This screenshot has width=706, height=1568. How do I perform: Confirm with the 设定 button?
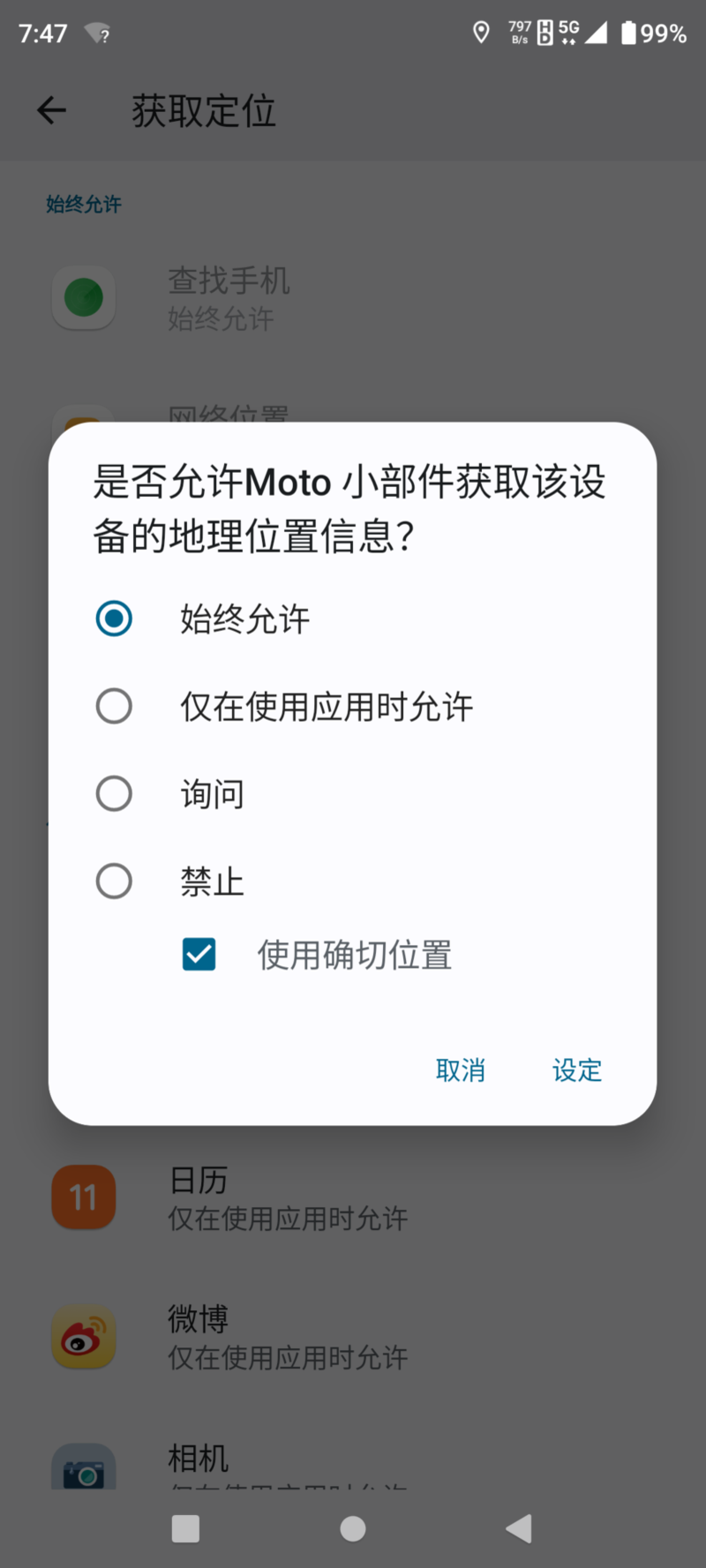577,1070
